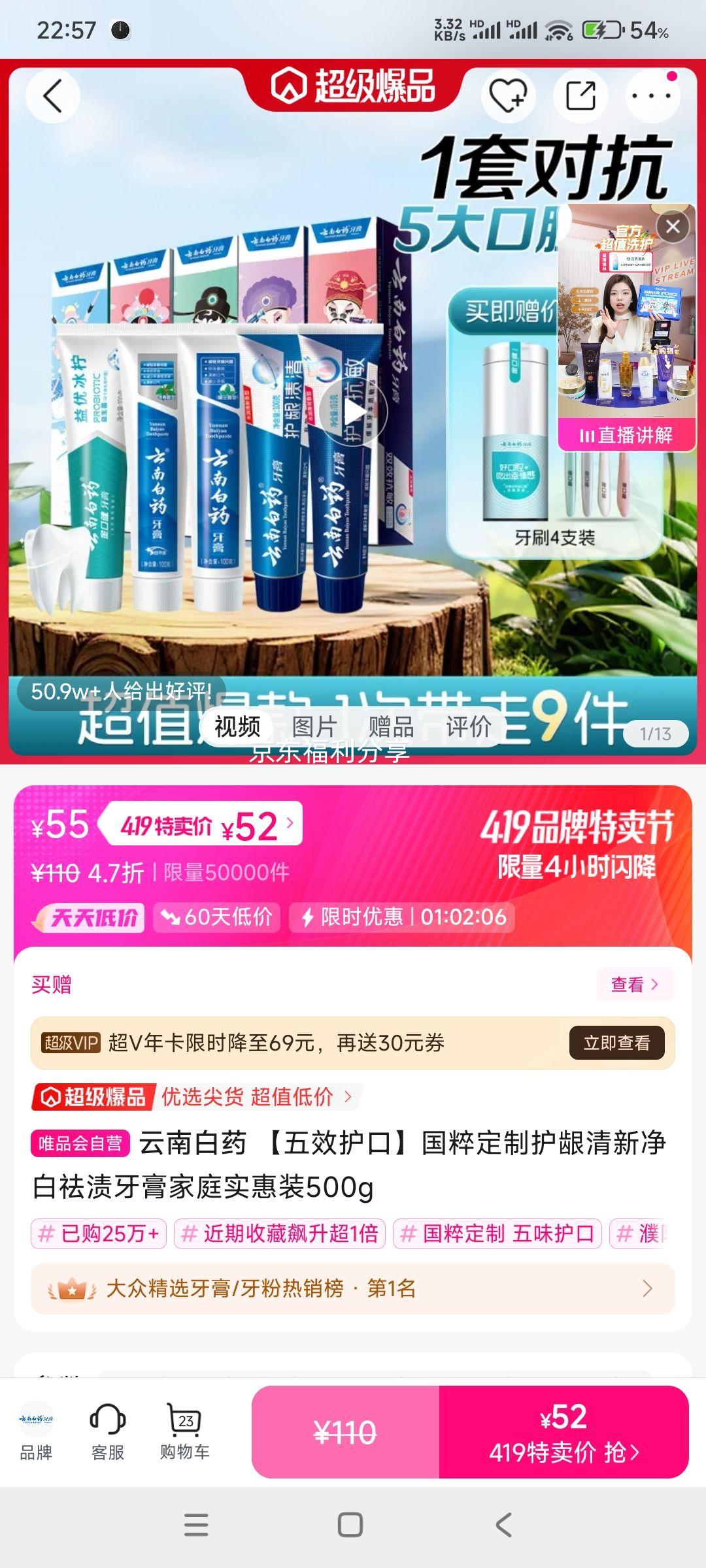Open 牙膏/牙粉热销榜 ranking row
Viewport: 706px width, 1568px height.
(x=353, y=1288)
